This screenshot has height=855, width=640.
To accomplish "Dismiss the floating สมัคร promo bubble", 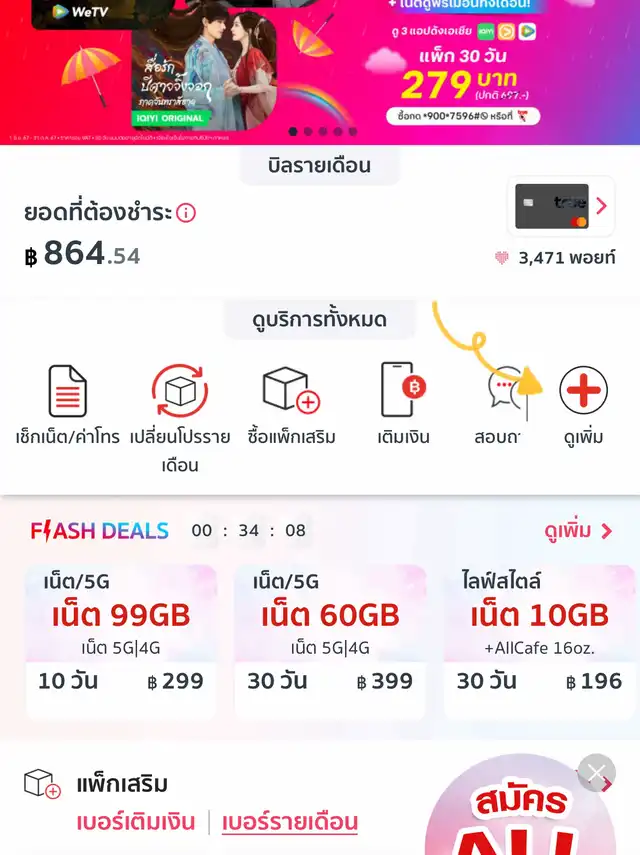I will (x=596, y=772).
